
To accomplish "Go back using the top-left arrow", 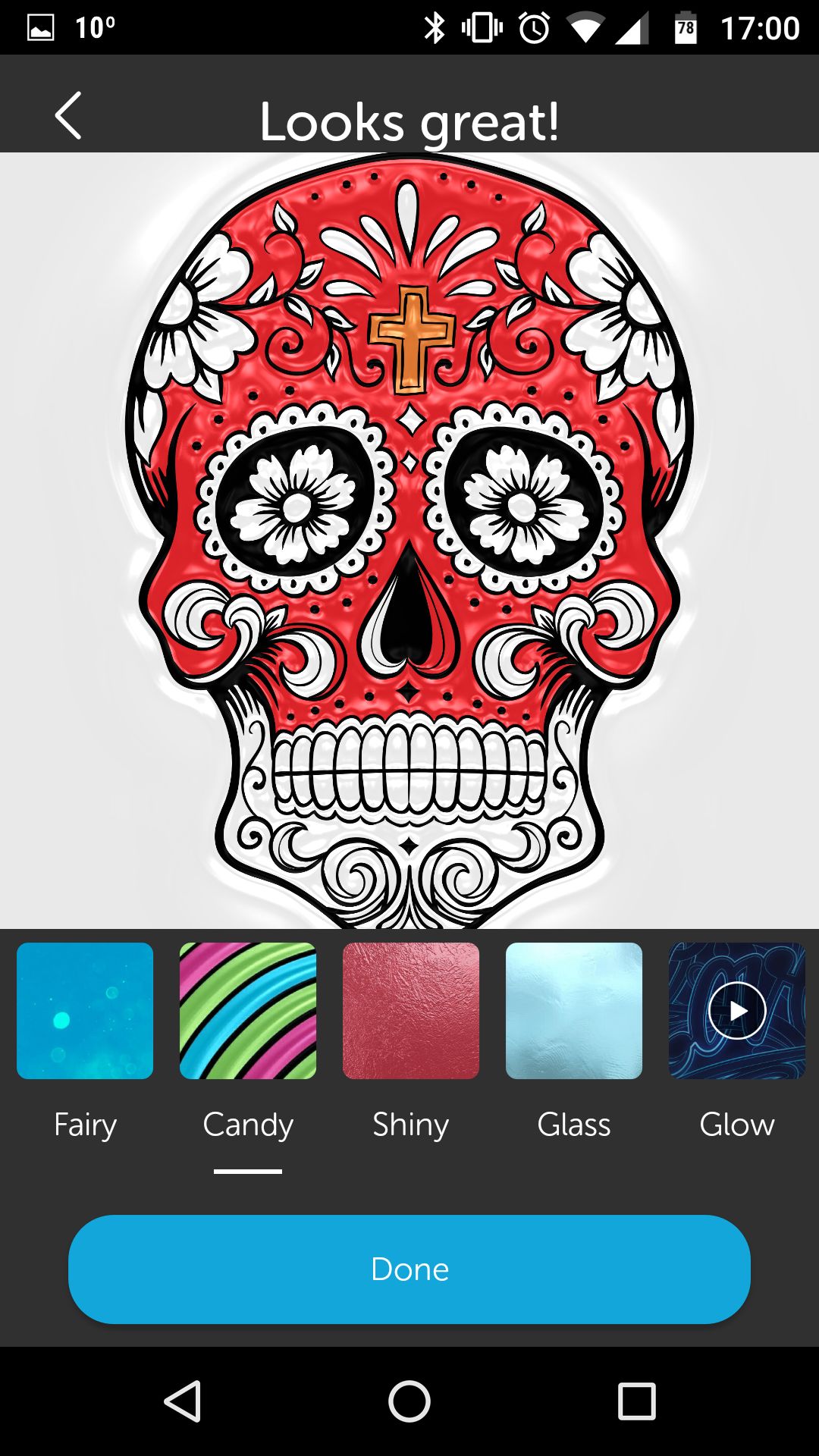I will (68, 116).
